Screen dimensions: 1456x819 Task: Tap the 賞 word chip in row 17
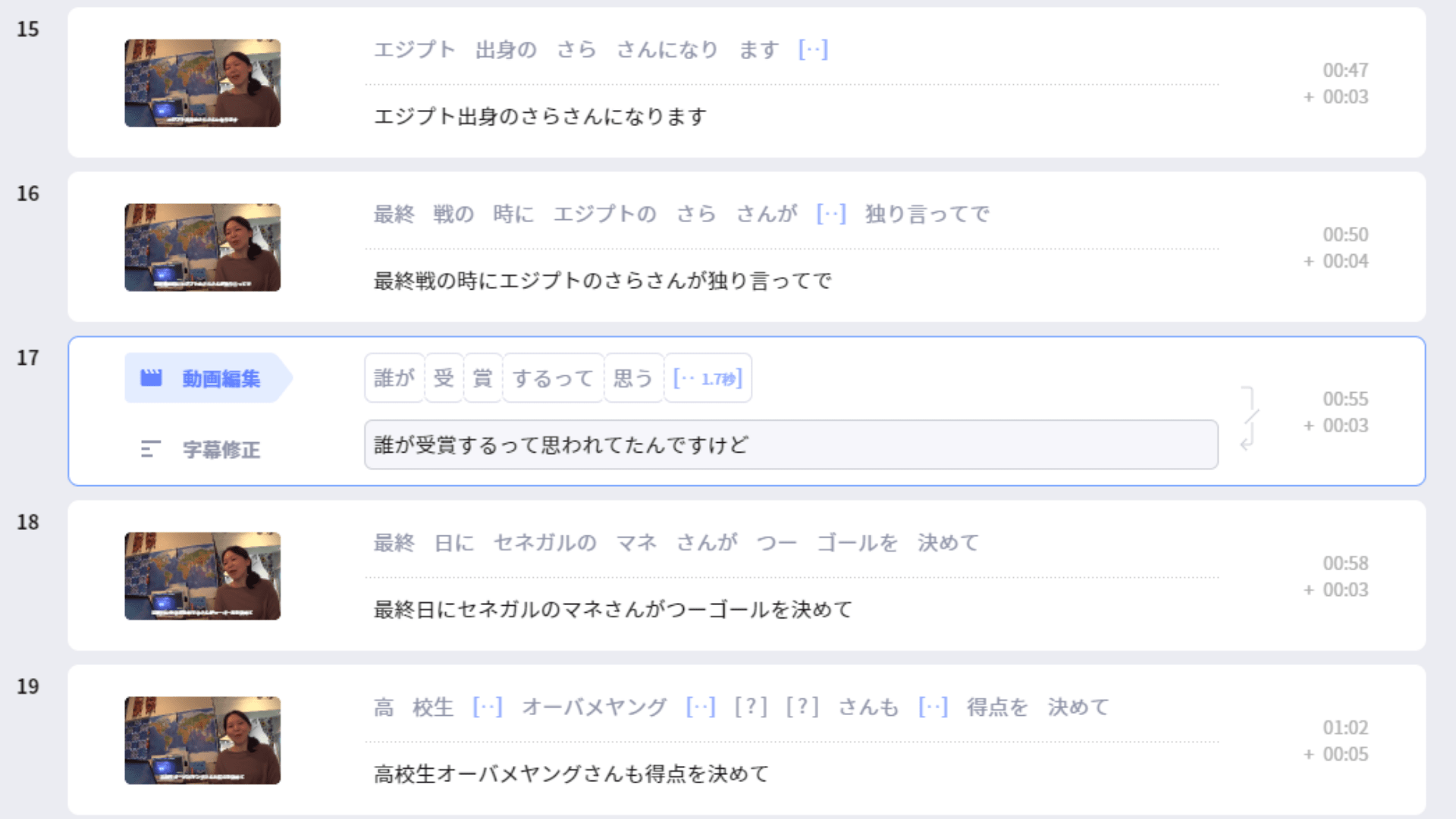[483, 378]
